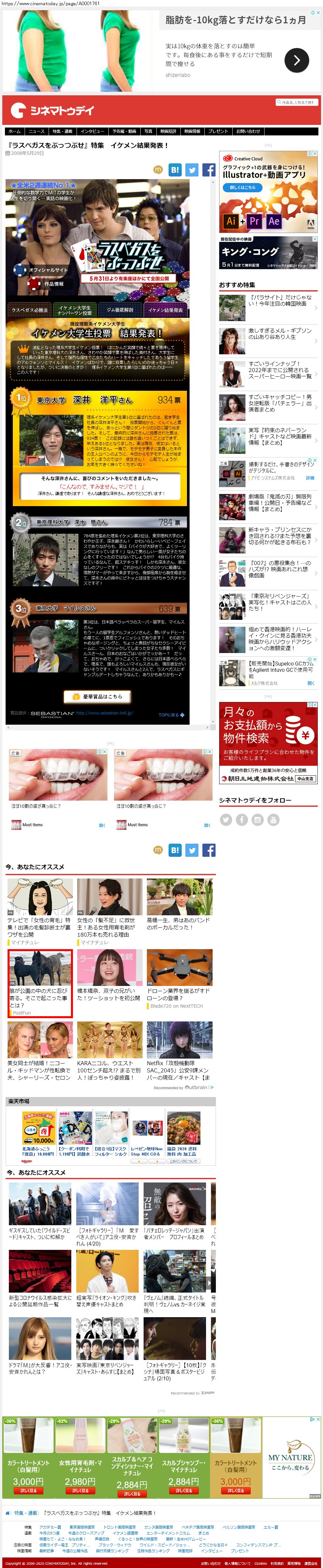323x1568 pixels.
Task: Tap the 豪華賞品はこちら button
Action: pos(98,696)
